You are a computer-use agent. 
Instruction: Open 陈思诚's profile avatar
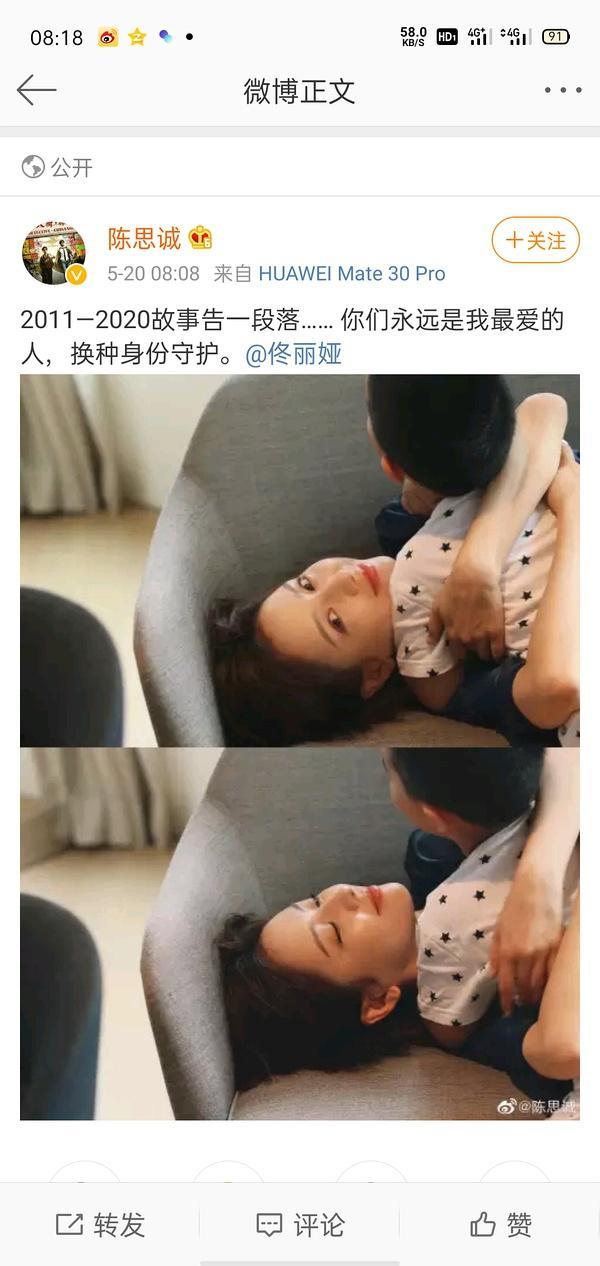[53, 253]
